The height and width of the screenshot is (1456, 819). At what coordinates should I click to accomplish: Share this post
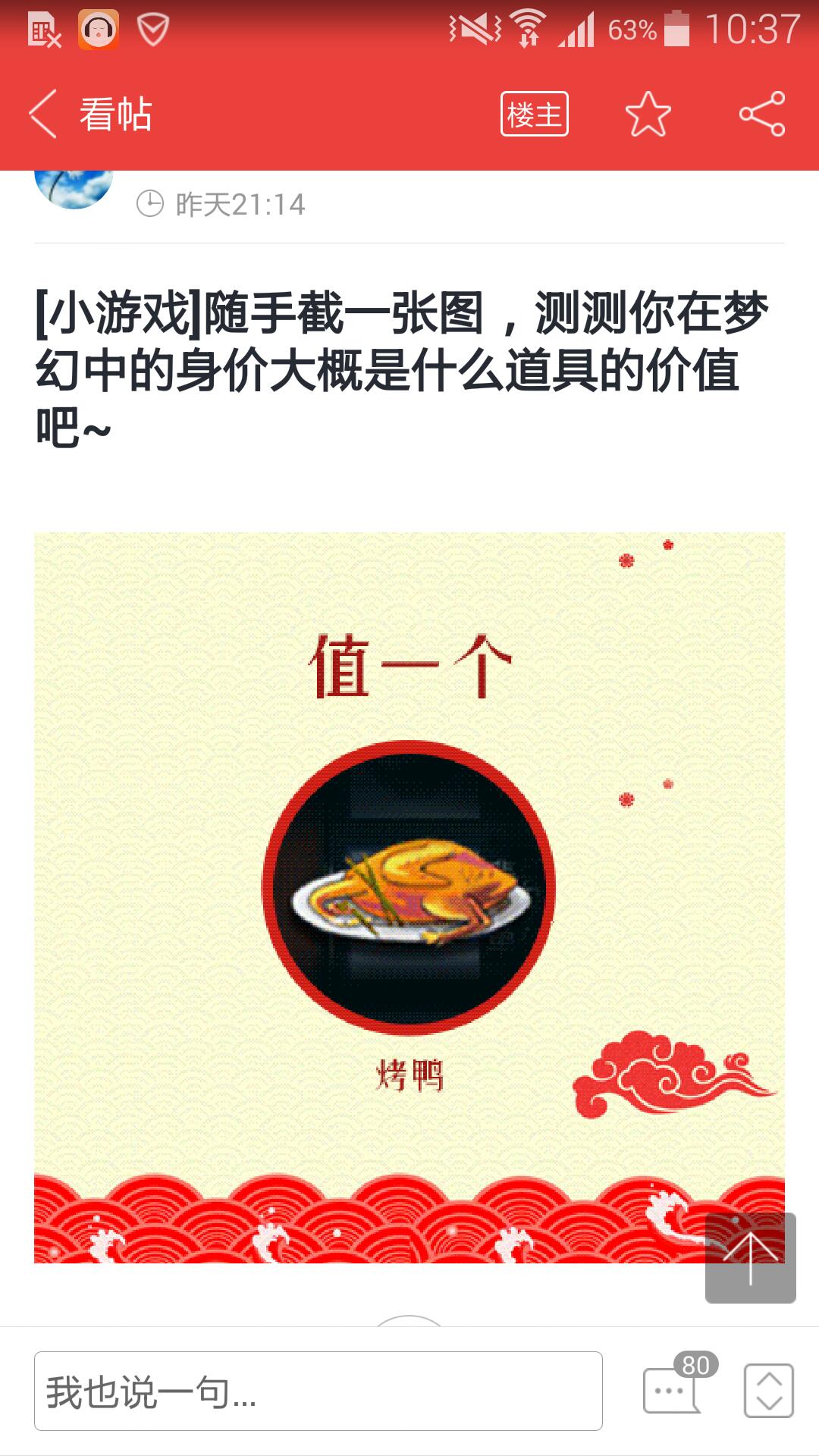pyautogui.click(x=762, y=114)
